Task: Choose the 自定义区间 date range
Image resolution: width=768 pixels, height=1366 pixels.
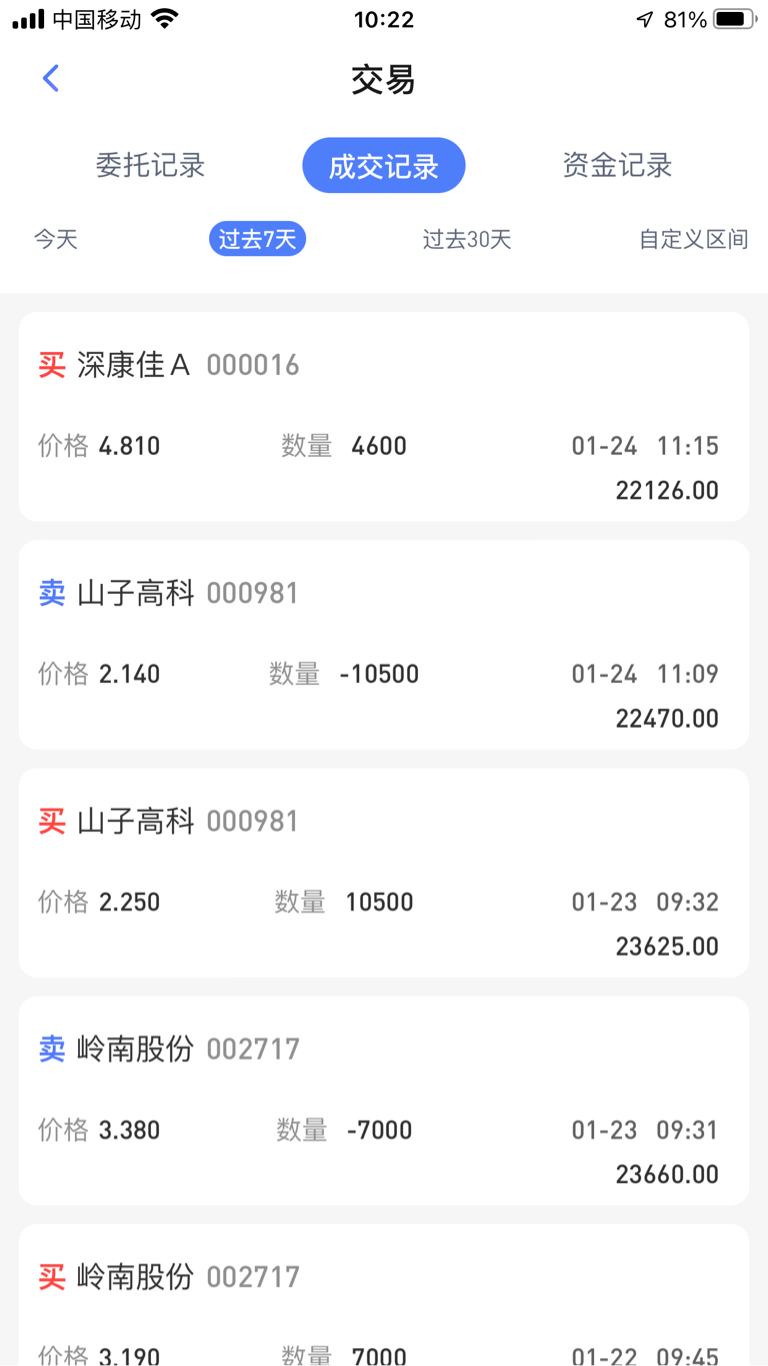Action: 694,239
